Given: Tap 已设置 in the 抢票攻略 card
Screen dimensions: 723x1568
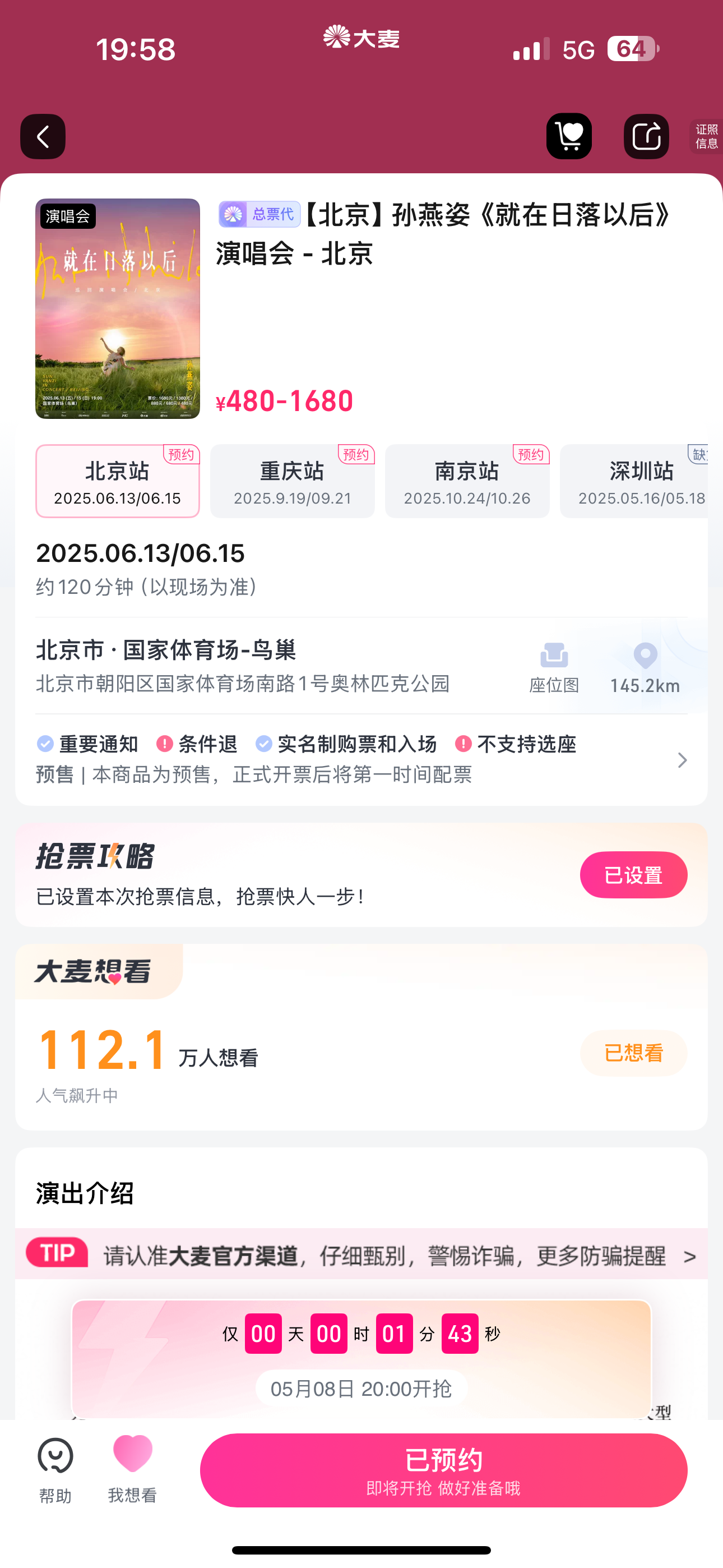Looking at the screenshot, I should tap(633, 875).
